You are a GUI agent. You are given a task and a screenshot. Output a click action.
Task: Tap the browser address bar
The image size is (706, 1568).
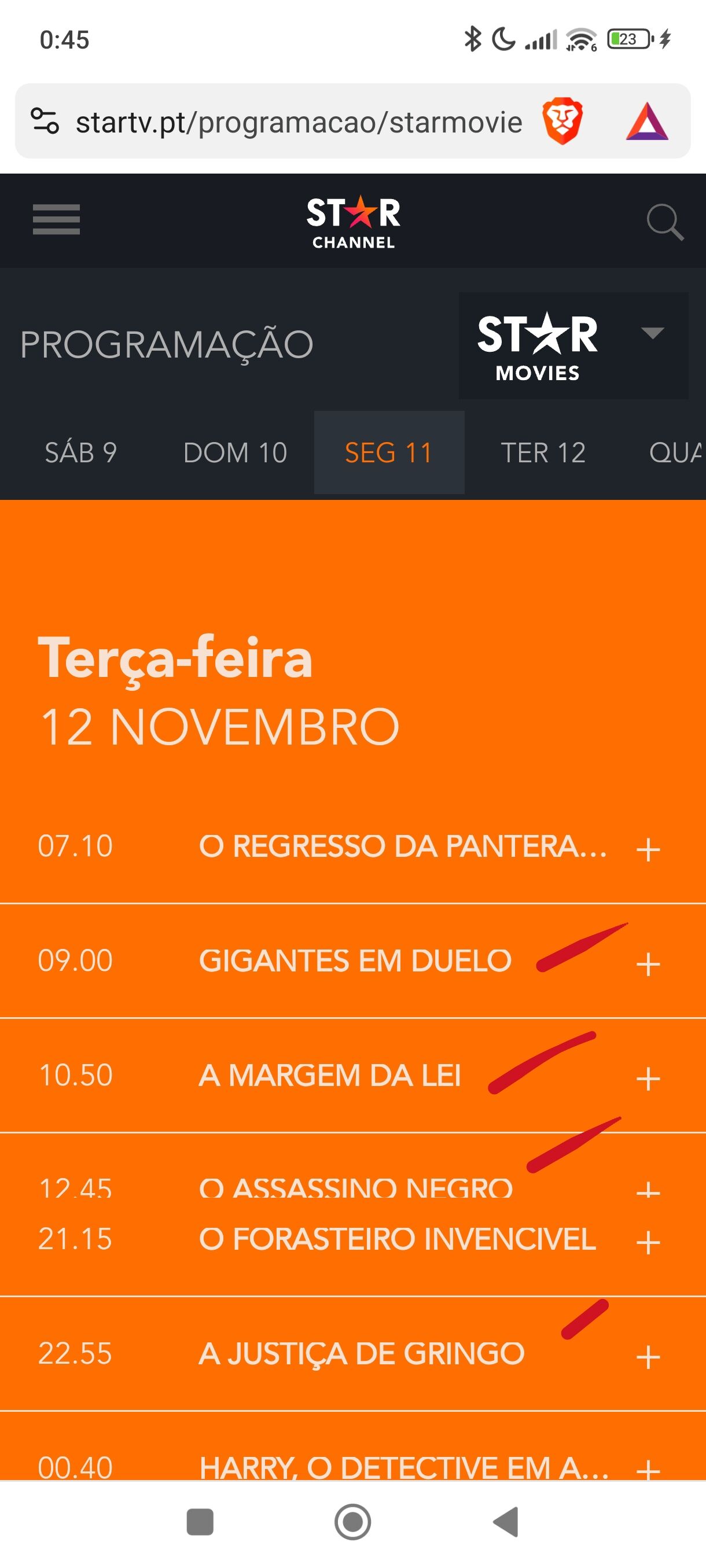point(298,122)
